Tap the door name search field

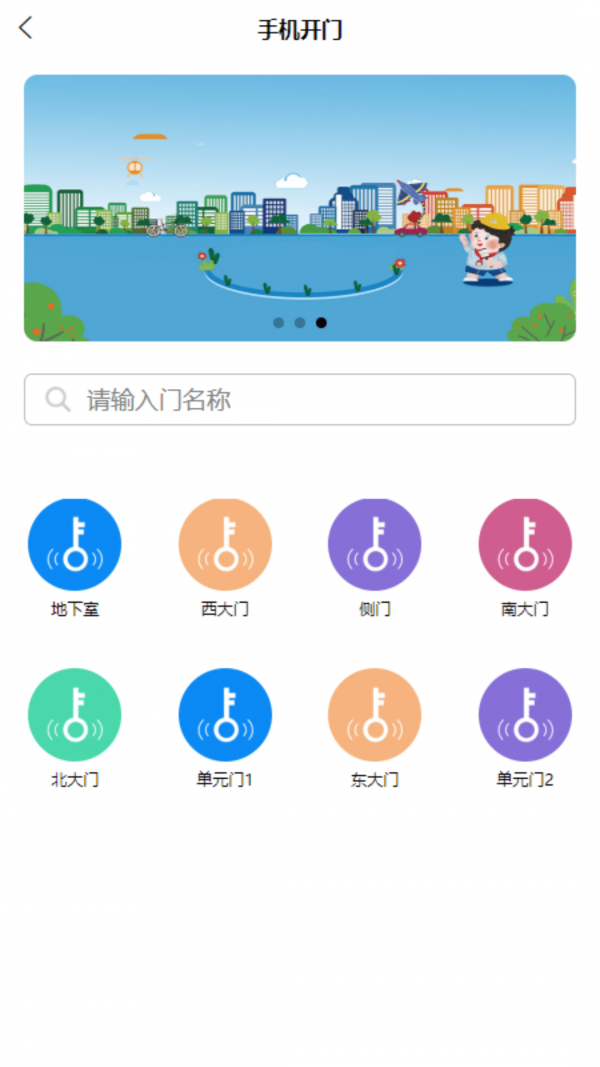point(300,400)
